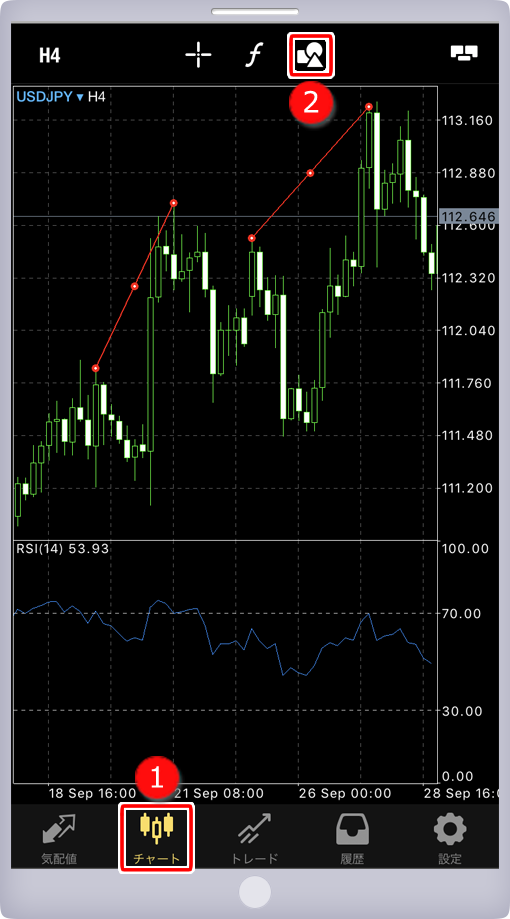Expand the USDJPY symbol dropdown

coord(50,97)
